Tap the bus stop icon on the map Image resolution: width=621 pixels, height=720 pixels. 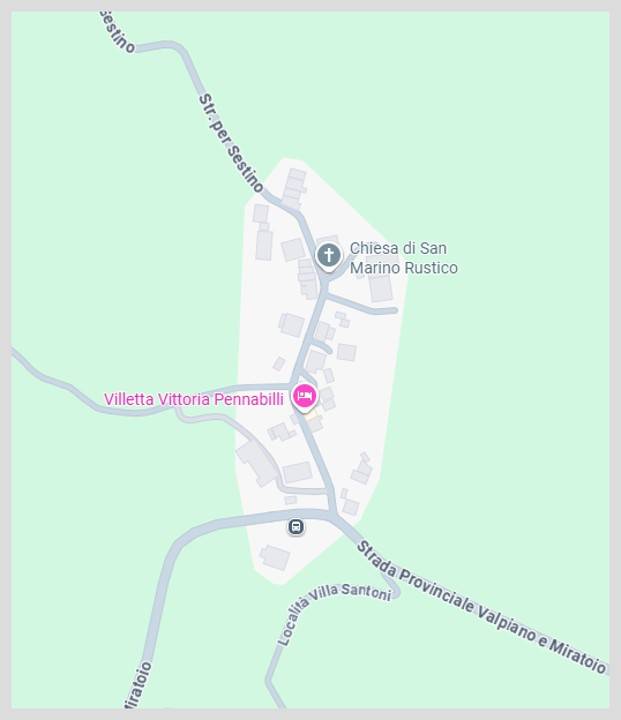pyautogui.click(x=296, y=526)
